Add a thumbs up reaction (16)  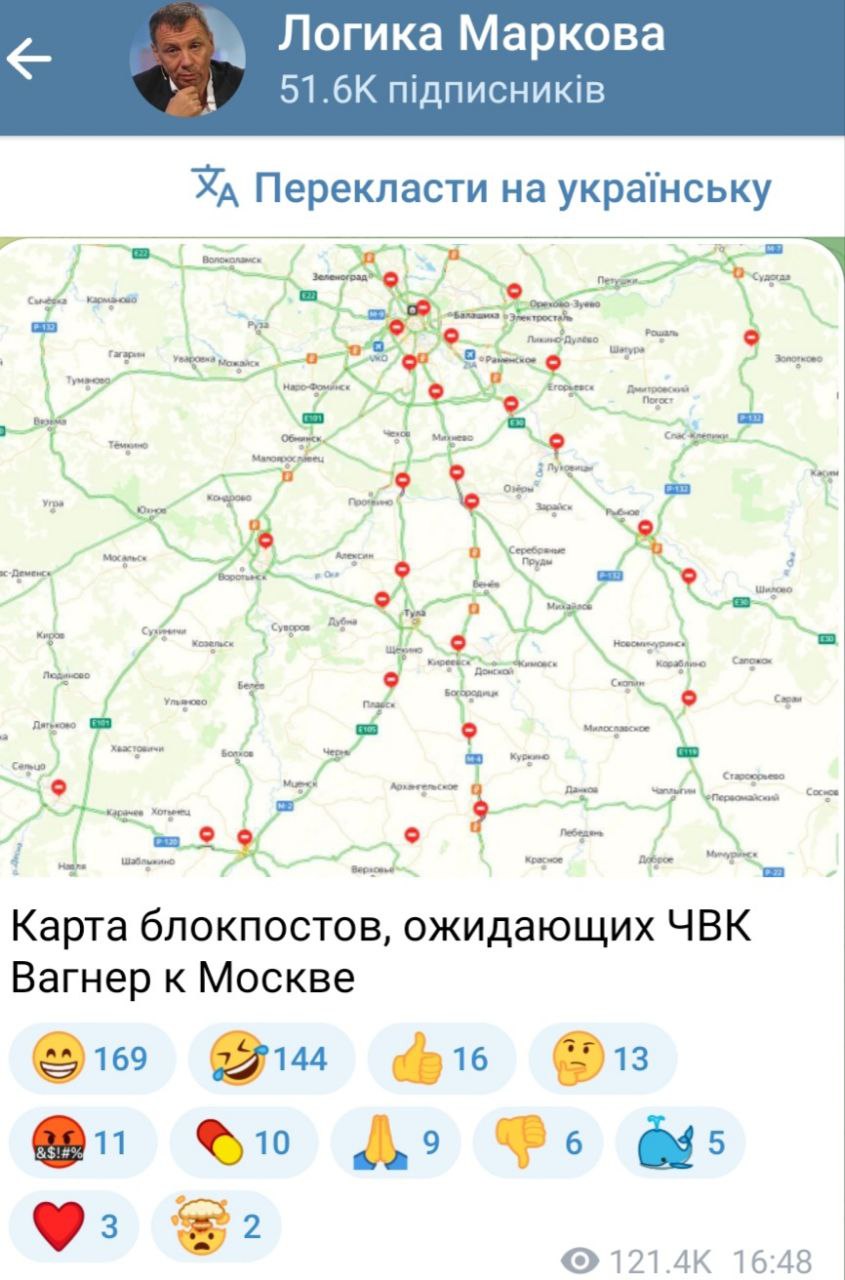[440, 1058]
